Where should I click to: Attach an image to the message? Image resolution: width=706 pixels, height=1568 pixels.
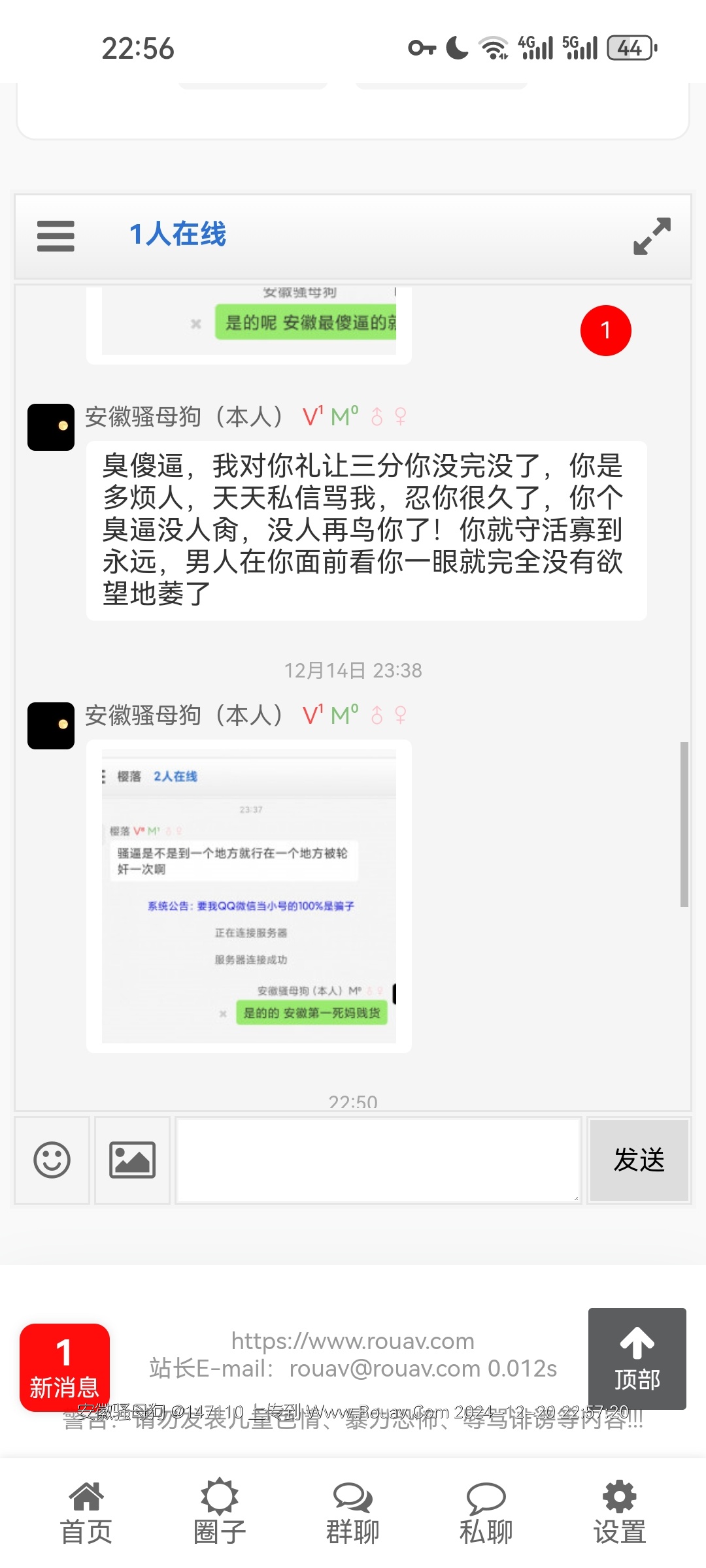click(x=132, y=1160)
